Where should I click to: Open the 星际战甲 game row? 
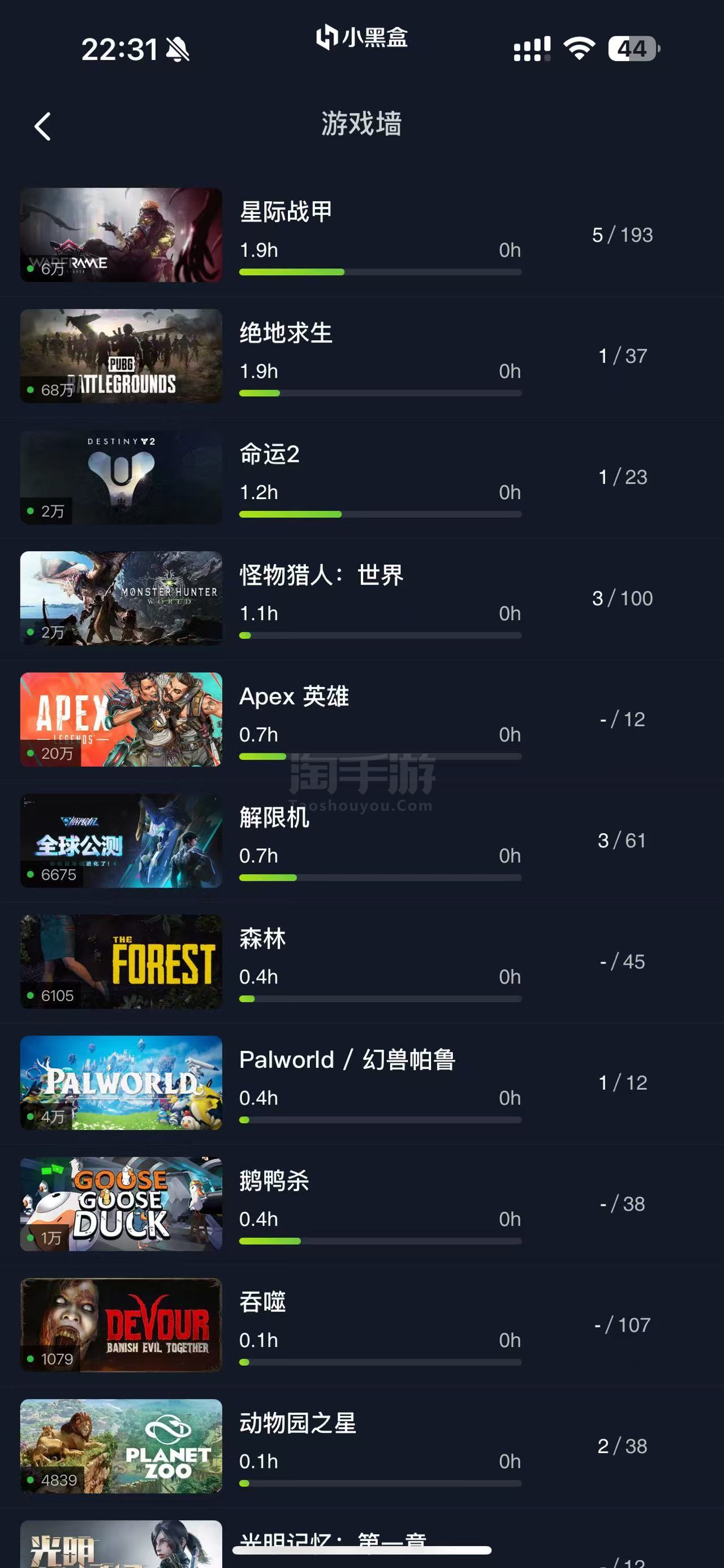pyautogui.click(x=361, y=235)
